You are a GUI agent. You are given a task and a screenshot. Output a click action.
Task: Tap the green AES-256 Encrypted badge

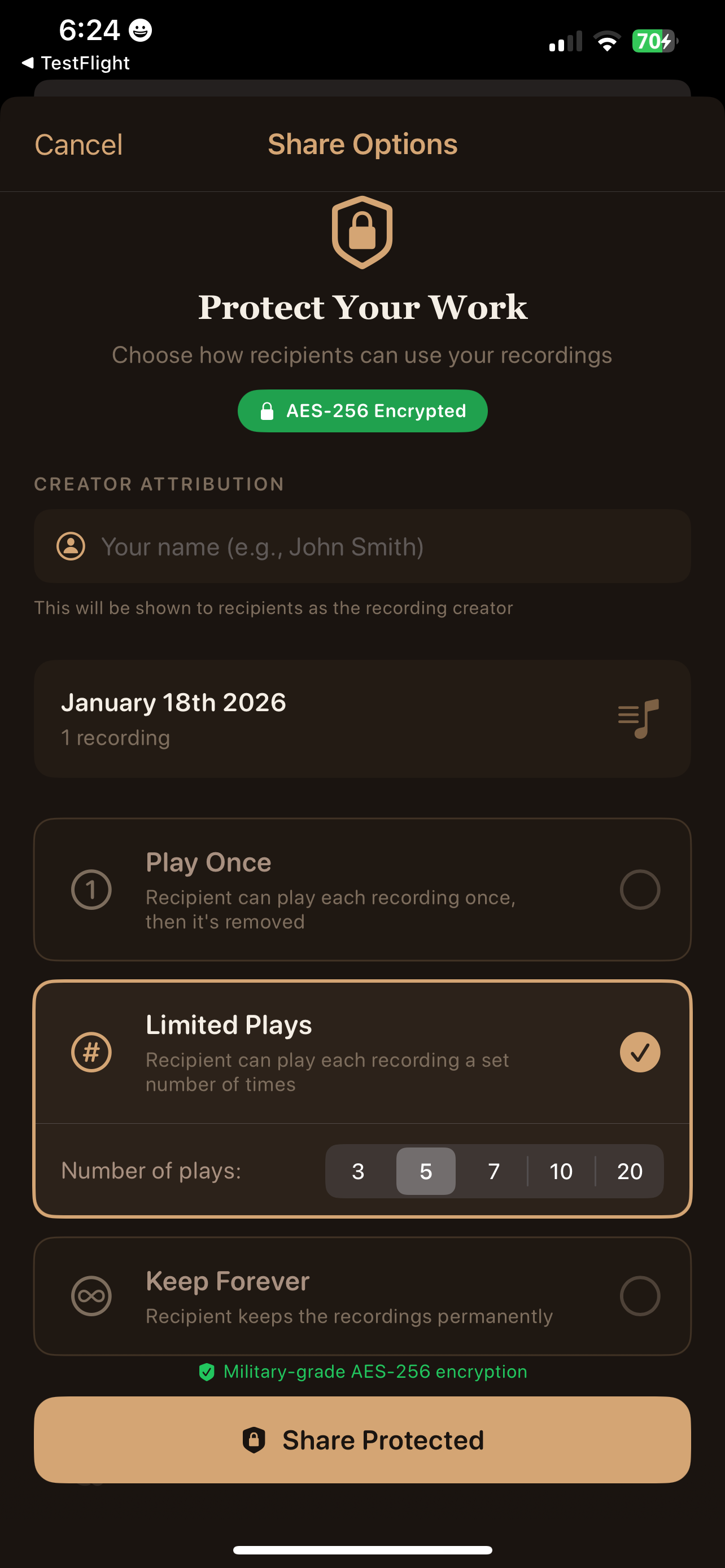pos(362,410)
